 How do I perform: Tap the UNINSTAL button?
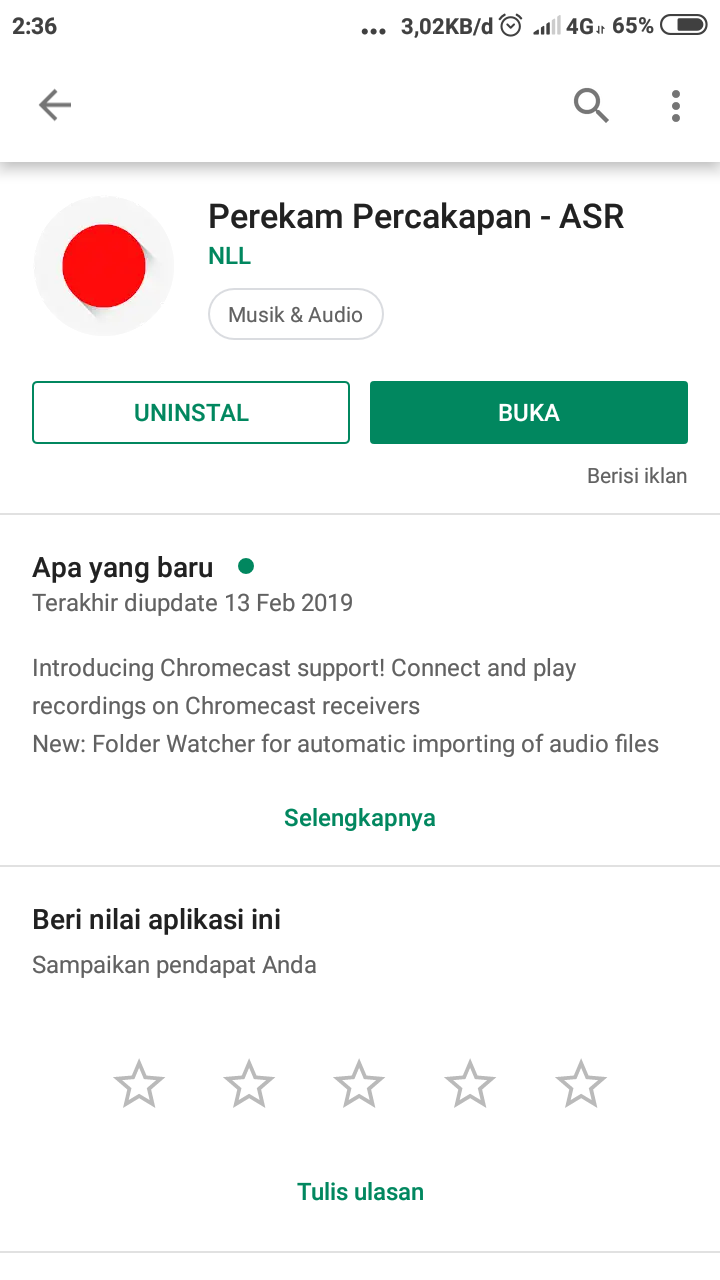pos(191,412)
